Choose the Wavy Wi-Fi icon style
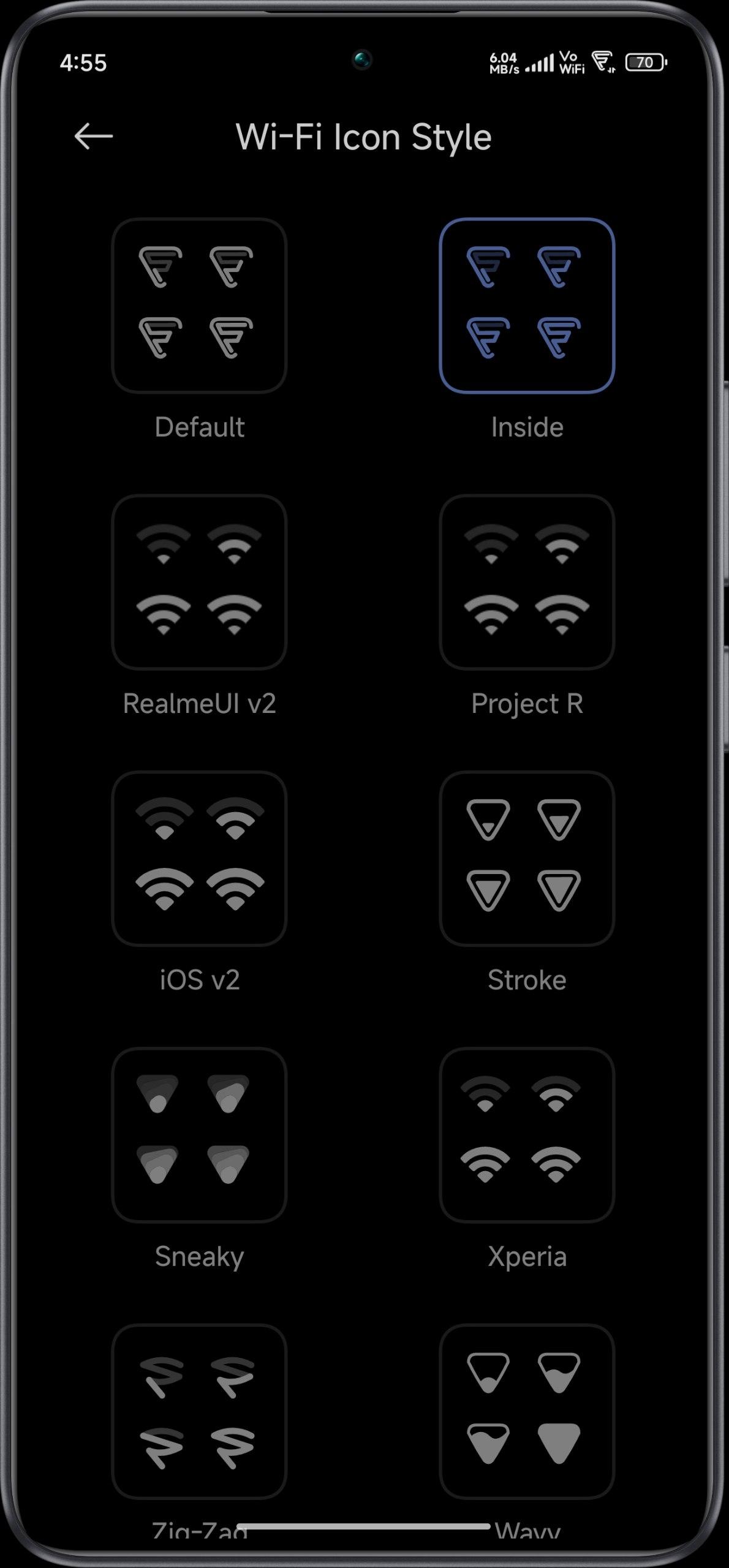The width and height of the screenshot is (729, 1568). pyautogui.click(x=527, y=1412)
